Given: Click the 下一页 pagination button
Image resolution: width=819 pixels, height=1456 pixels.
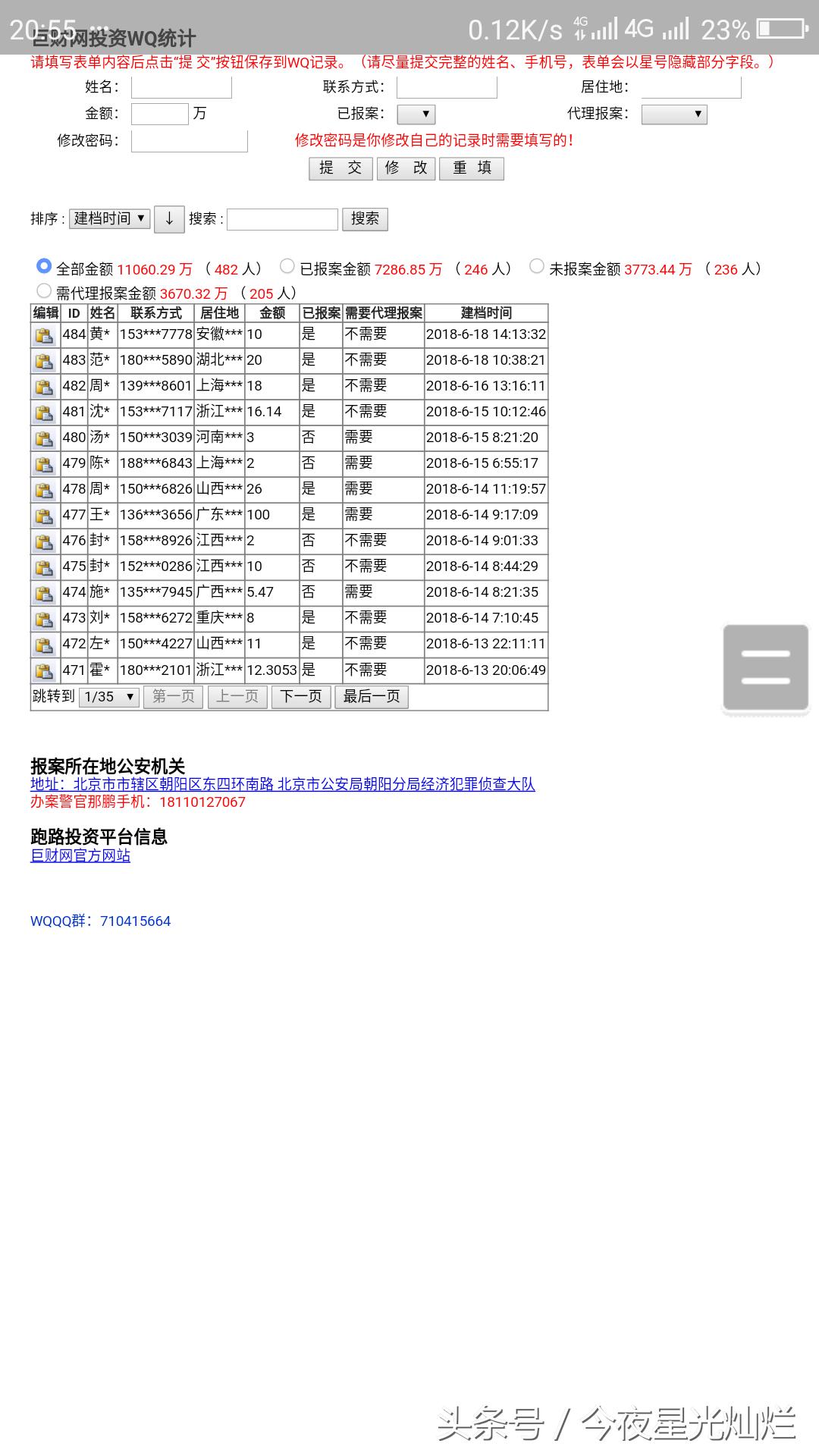Looking at the screenshot, I should tap(301, 696).
